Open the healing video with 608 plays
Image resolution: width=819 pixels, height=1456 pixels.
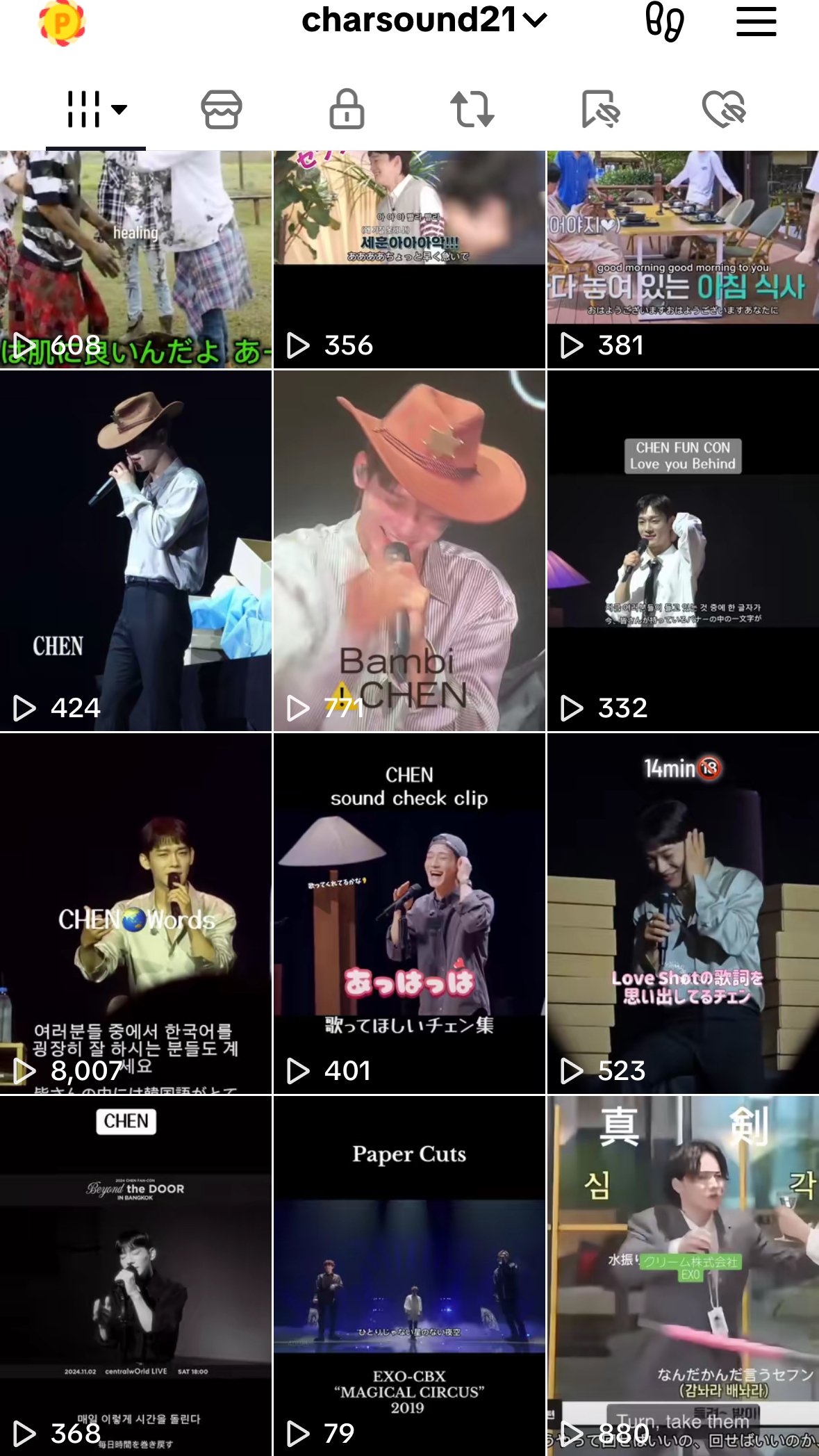click(135, 259)
